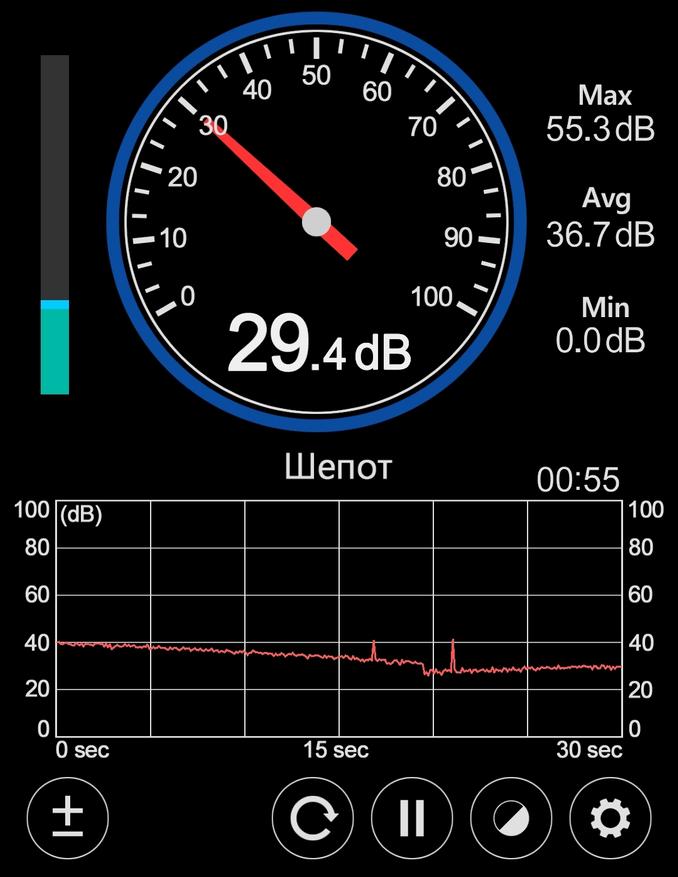This screenshot has width=678, height=877.
Task: Pause the decibel measurement
Action: click(x=411, y=819)
